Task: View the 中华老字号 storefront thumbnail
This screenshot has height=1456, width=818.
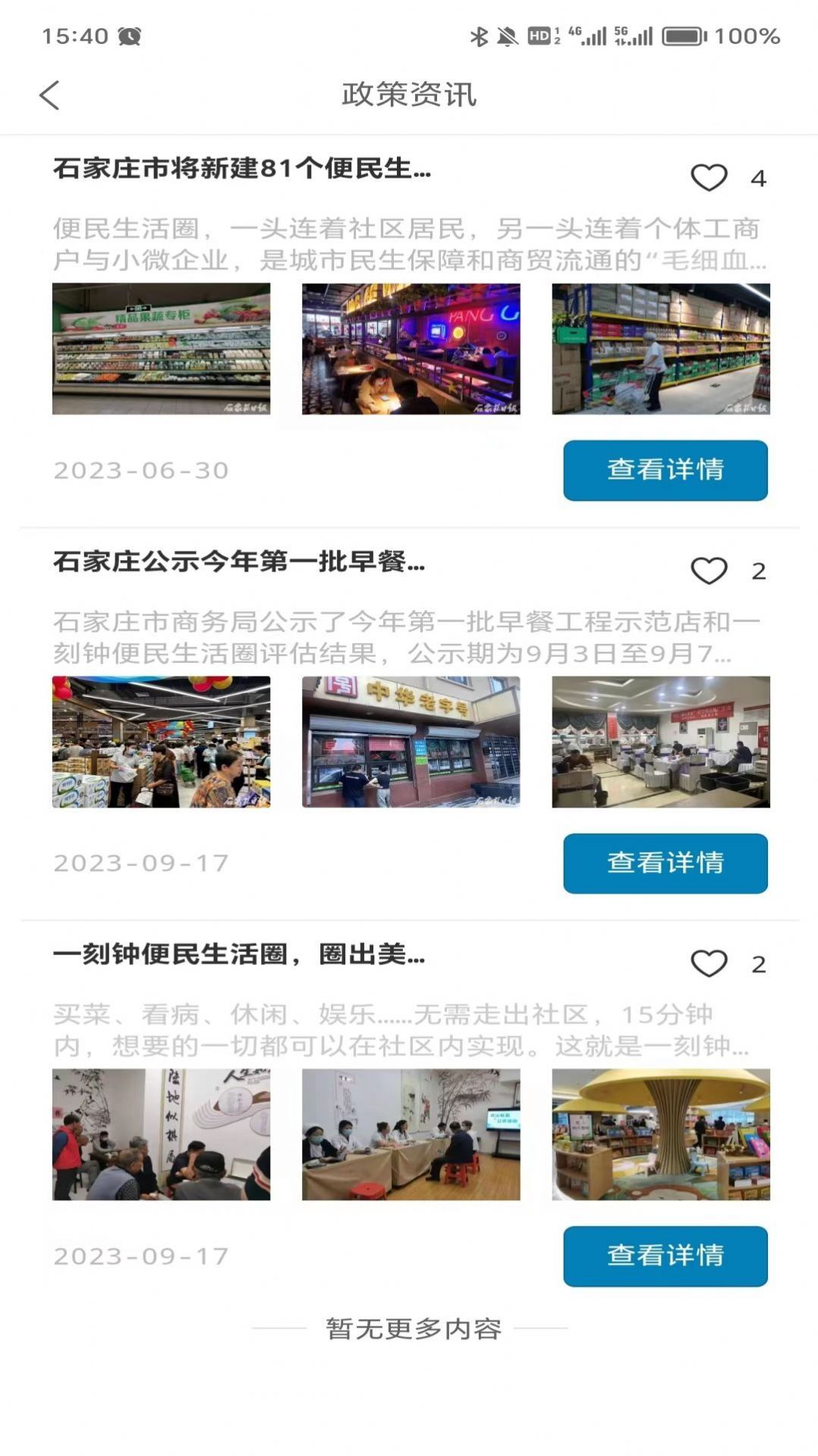Action: [410, 744]
